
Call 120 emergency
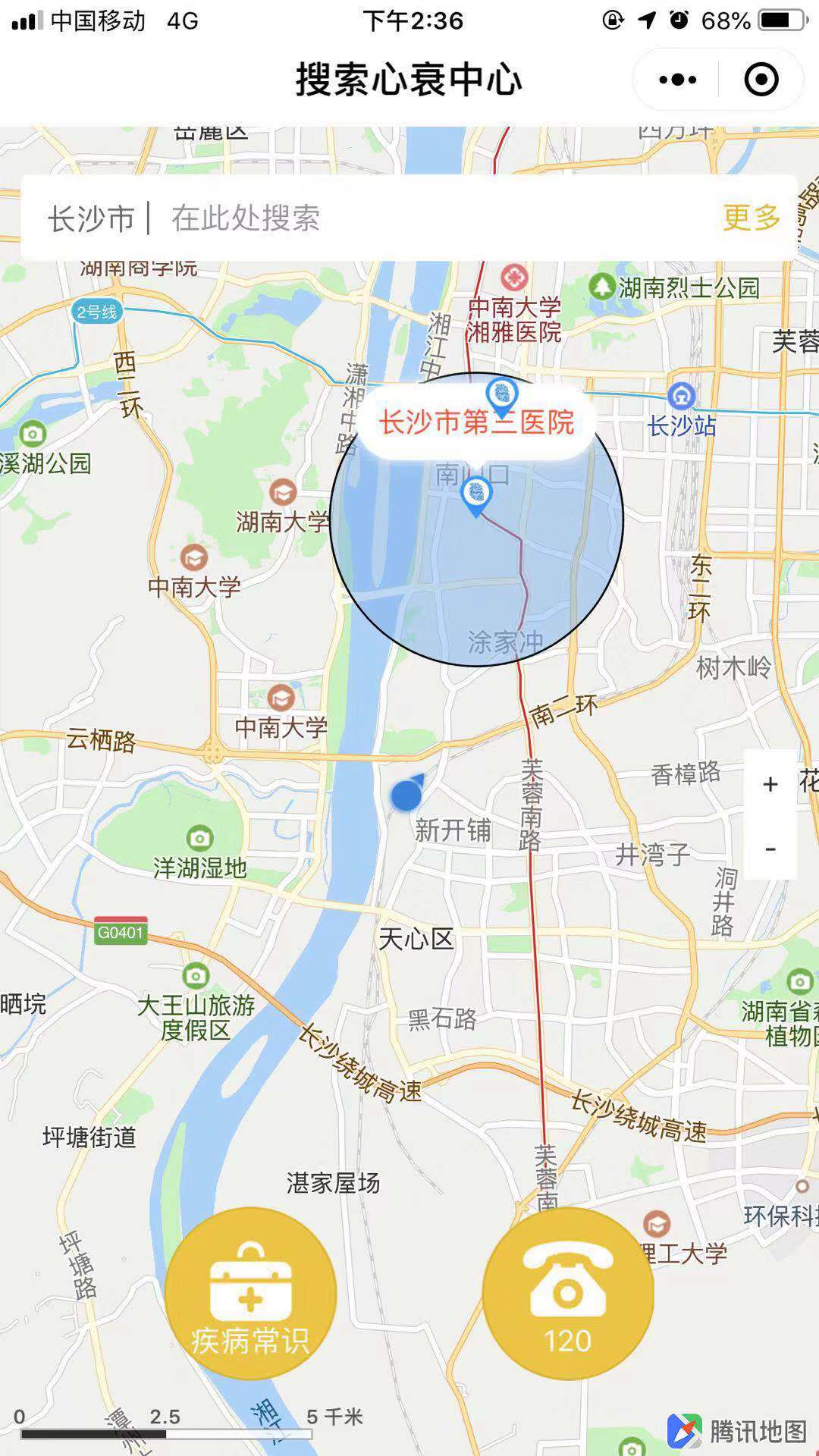point(567,1294)
